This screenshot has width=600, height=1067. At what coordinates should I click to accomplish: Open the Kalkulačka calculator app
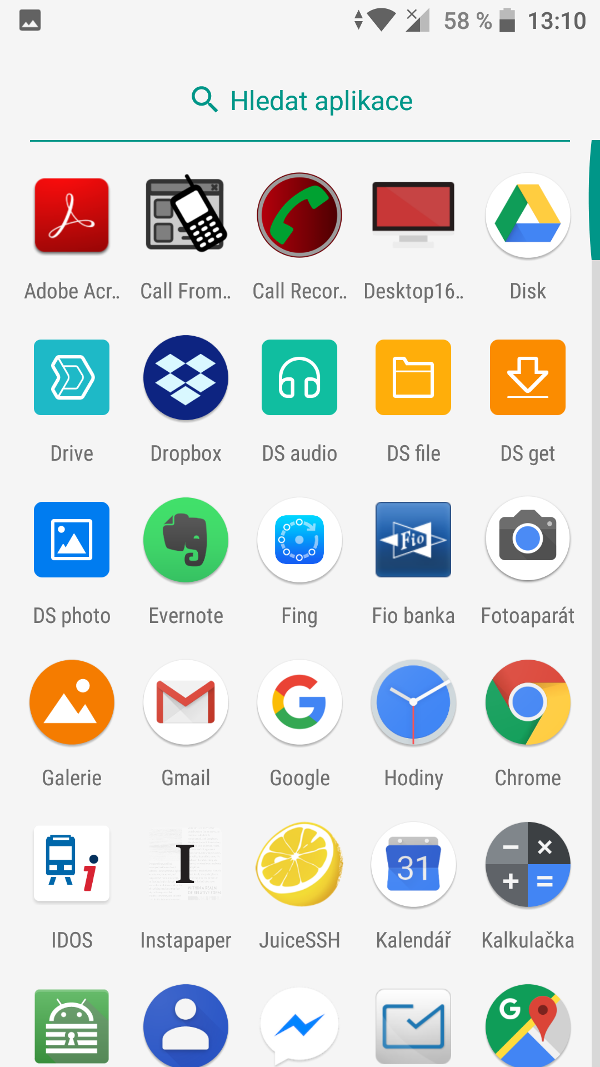tap(527, 864)
